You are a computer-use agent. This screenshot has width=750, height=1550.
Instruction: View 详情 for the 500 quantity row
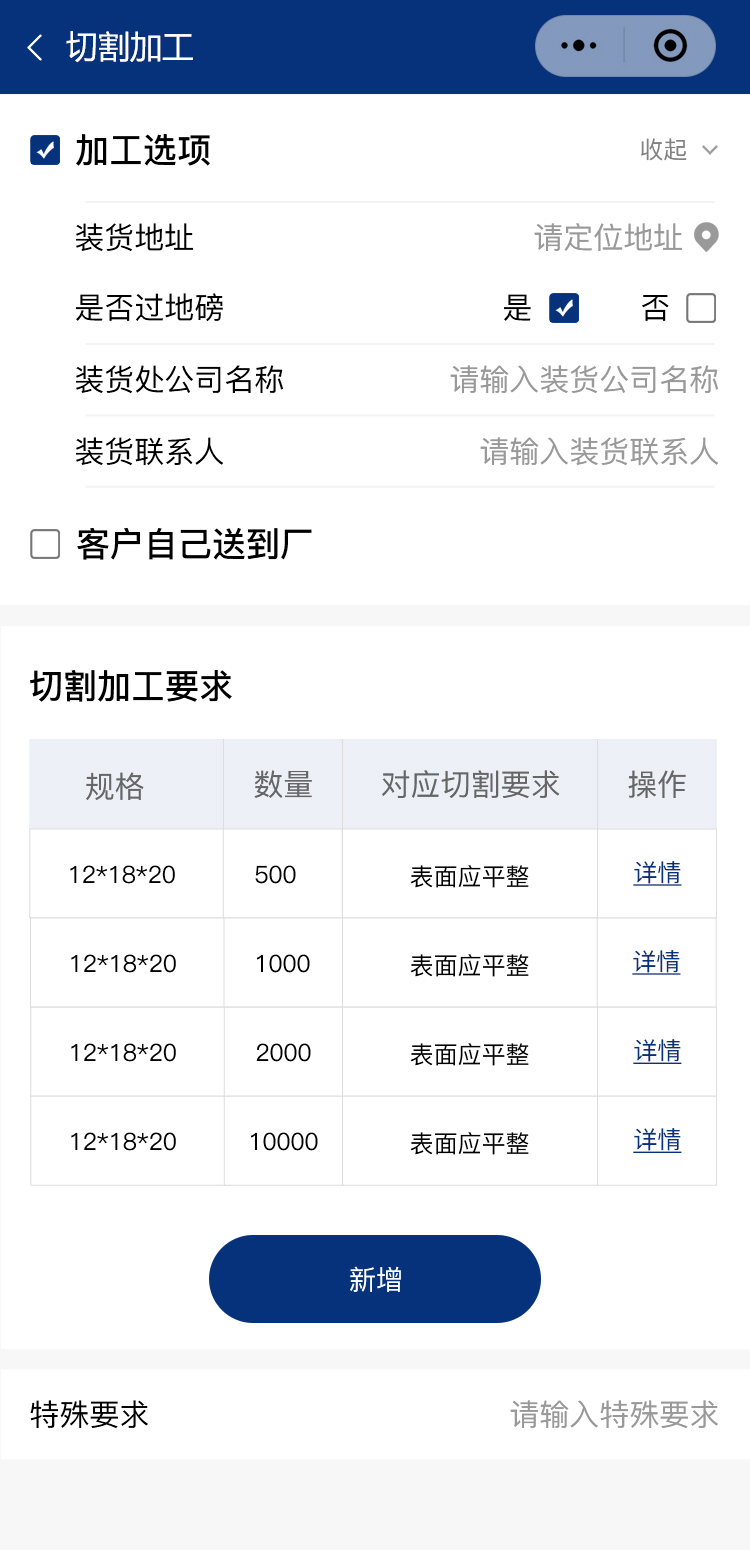[x=657, y=874]
